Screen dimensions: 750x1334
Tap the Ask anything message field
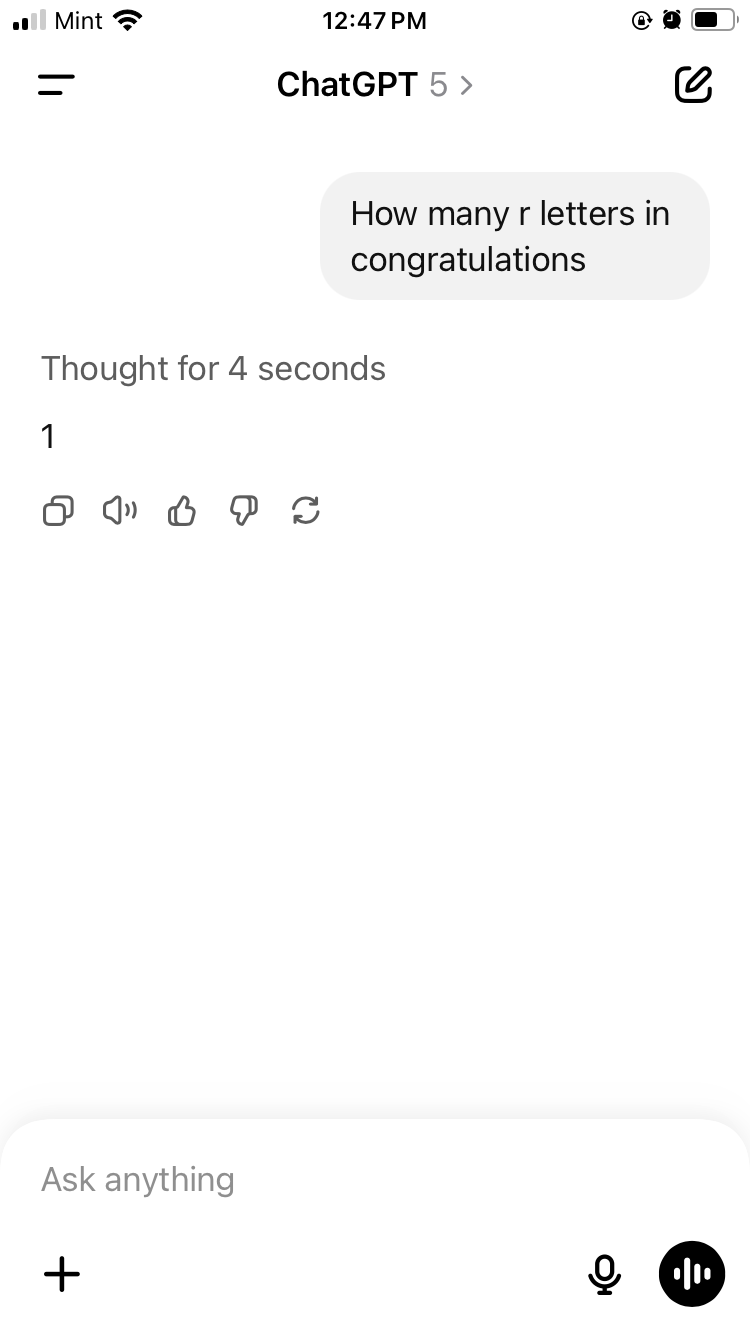click(375, 1180)
